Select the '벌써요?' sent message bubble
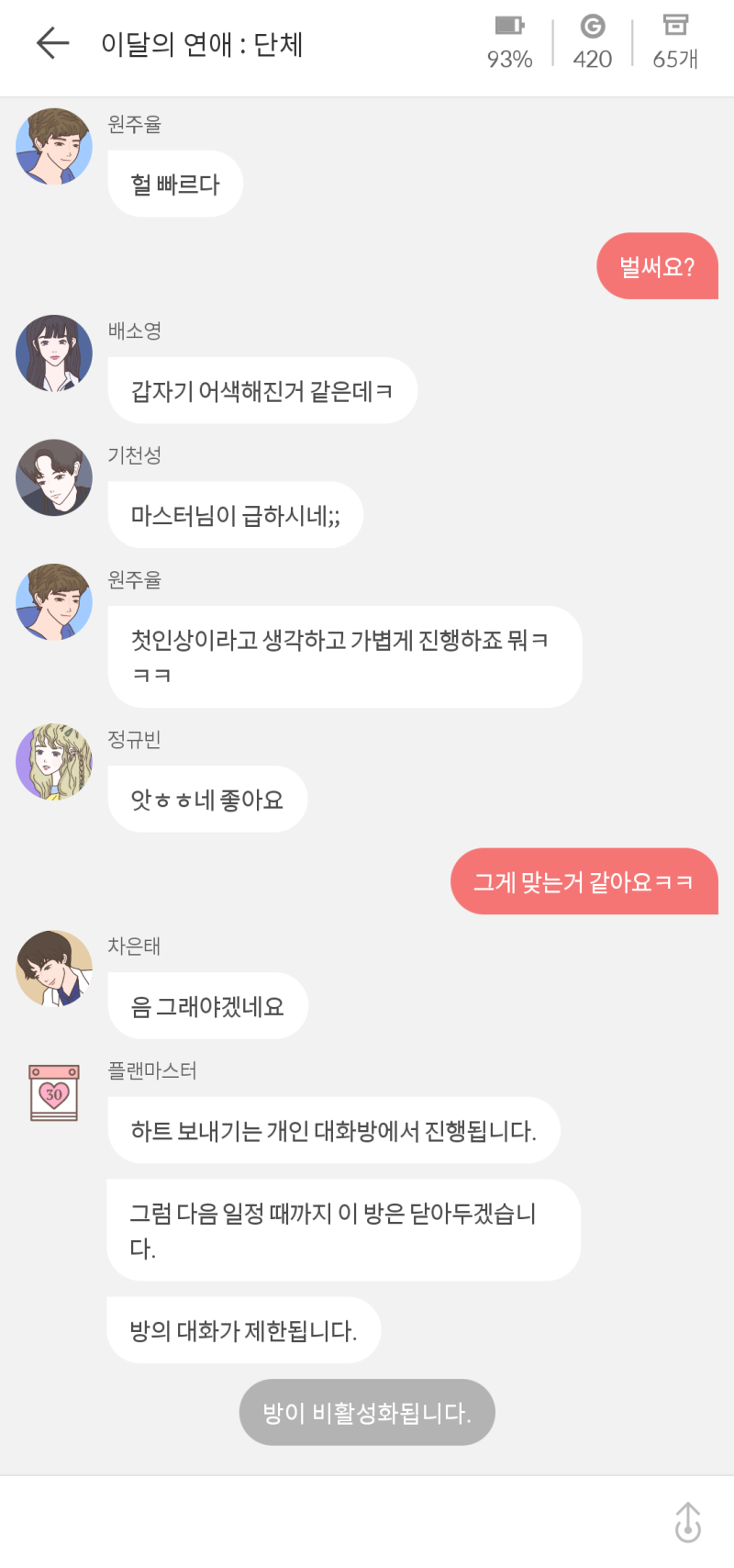Screen dimensions: 734x1568 tap(657, 265)
